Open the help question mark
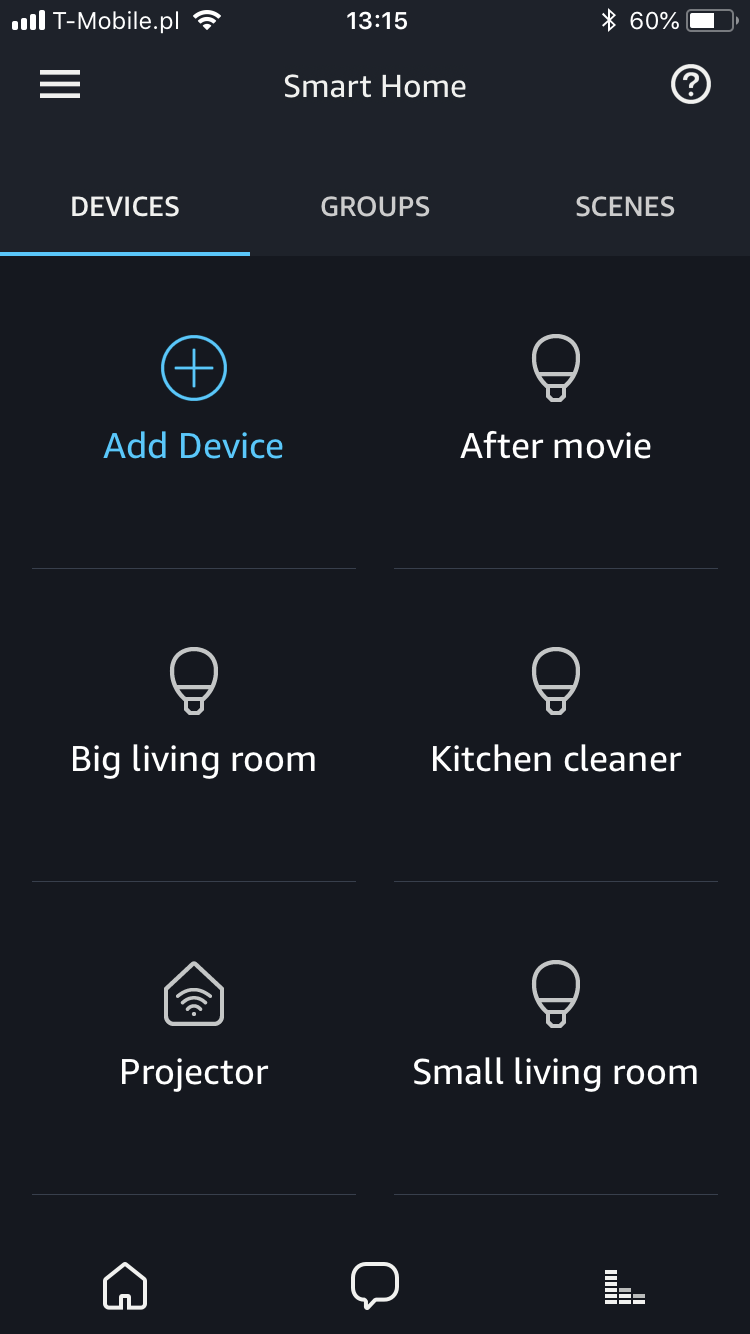750x1334 pixels. click(690, 86)
